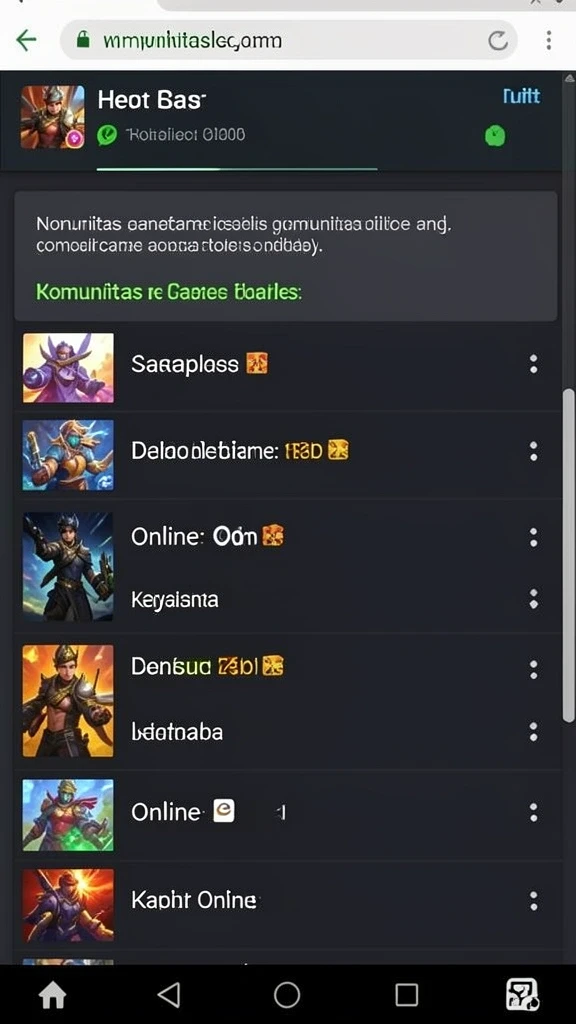Open options for Delaoblebiame
This screenshot has height=1024, width=576.
[x=534, y=451]
